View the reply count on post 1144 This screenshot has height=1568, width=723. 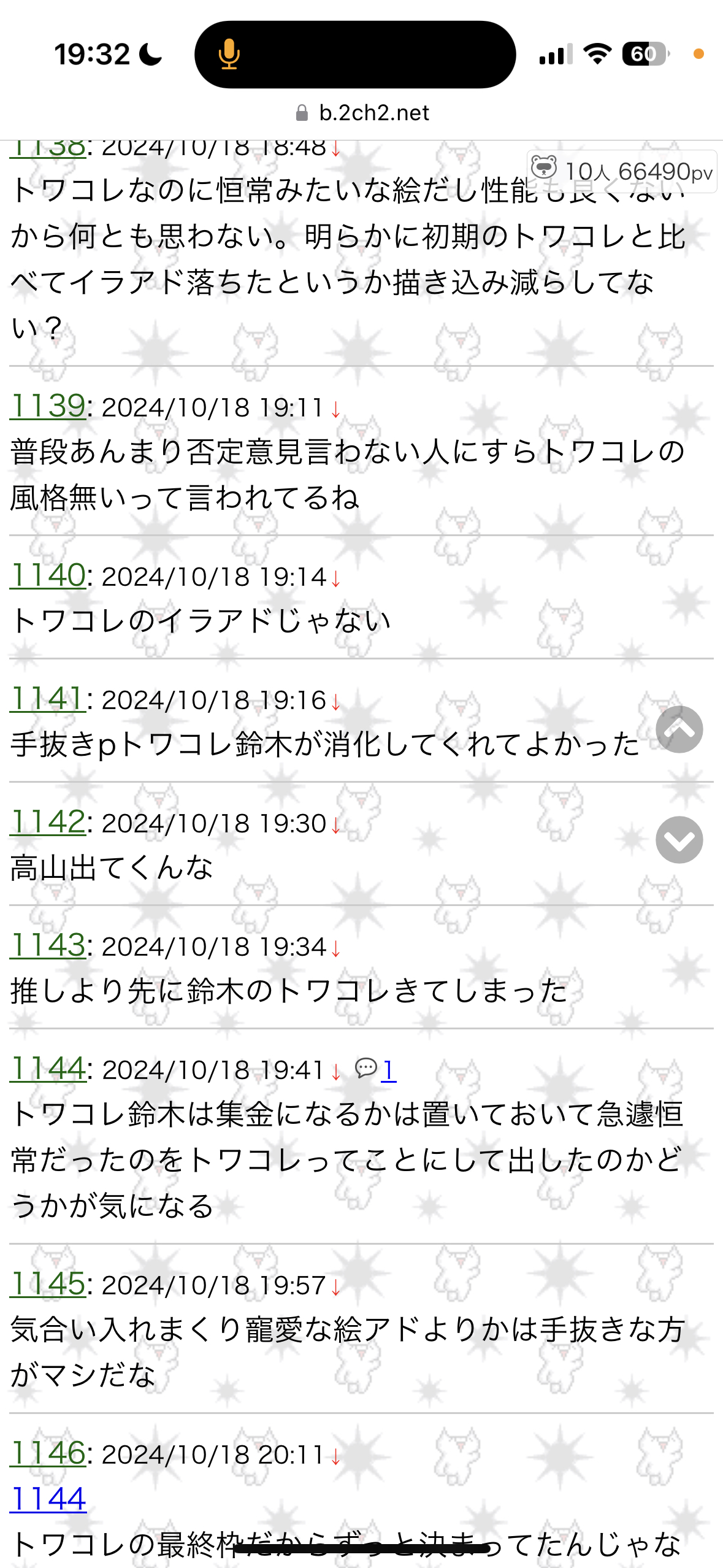click(x=377, y=1069)
